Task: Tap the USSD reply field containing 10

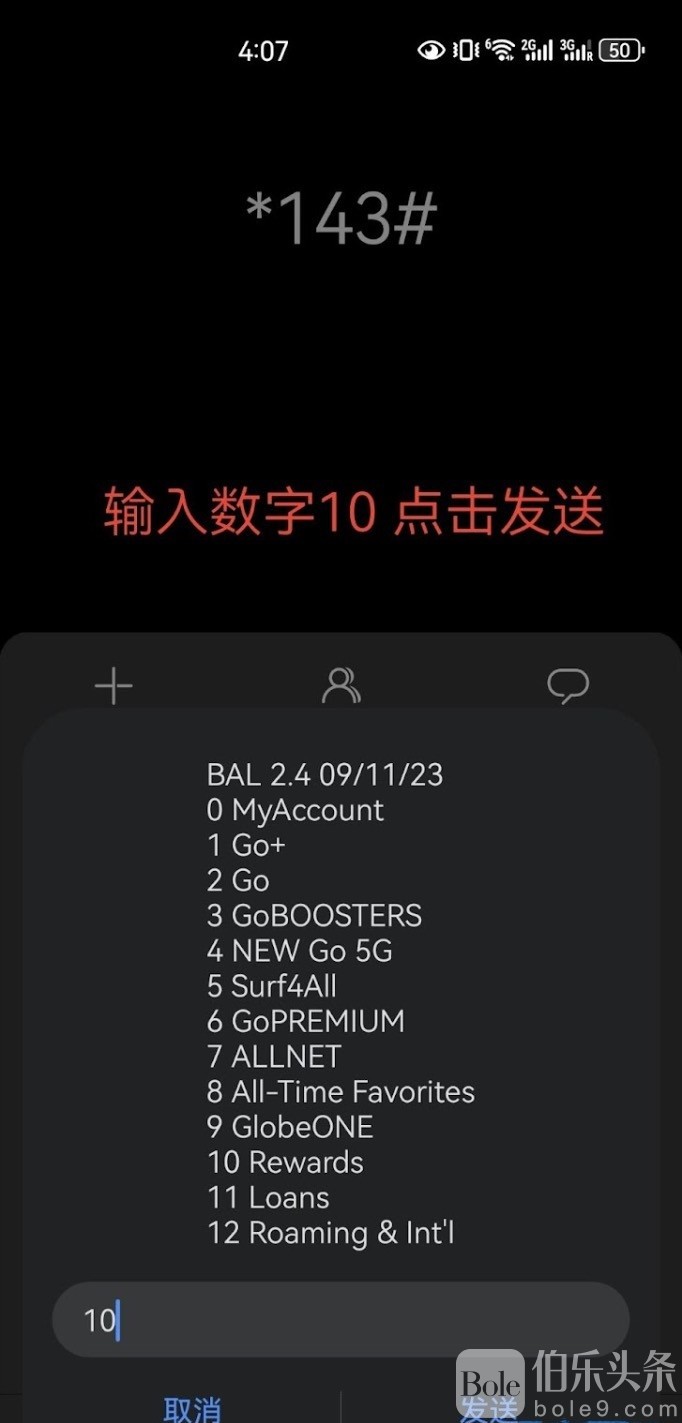Action: [x=340, y=1320]
